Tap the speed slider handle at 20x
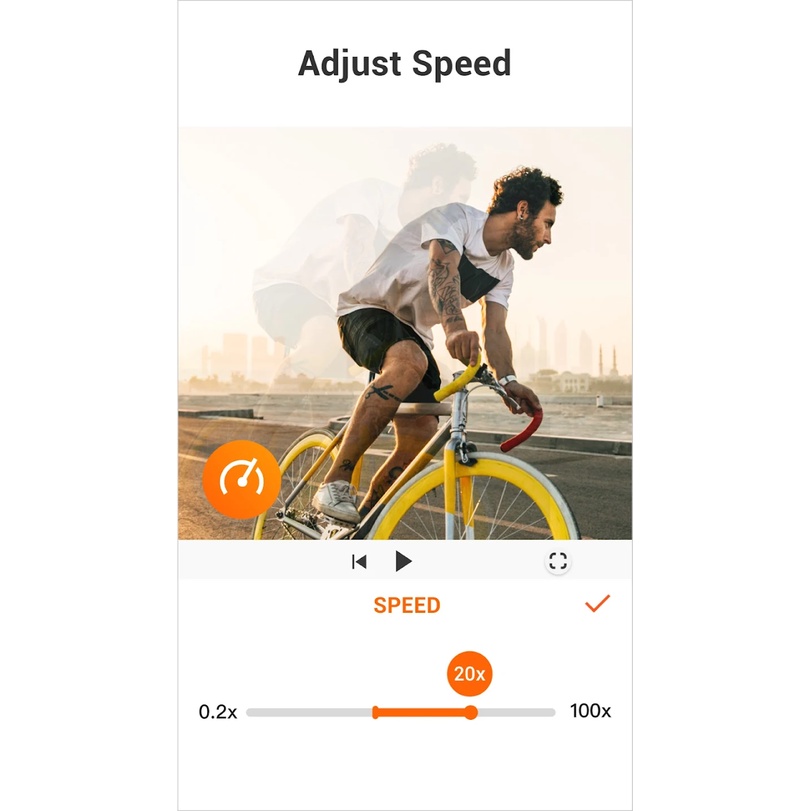 (x=470, y=712)
